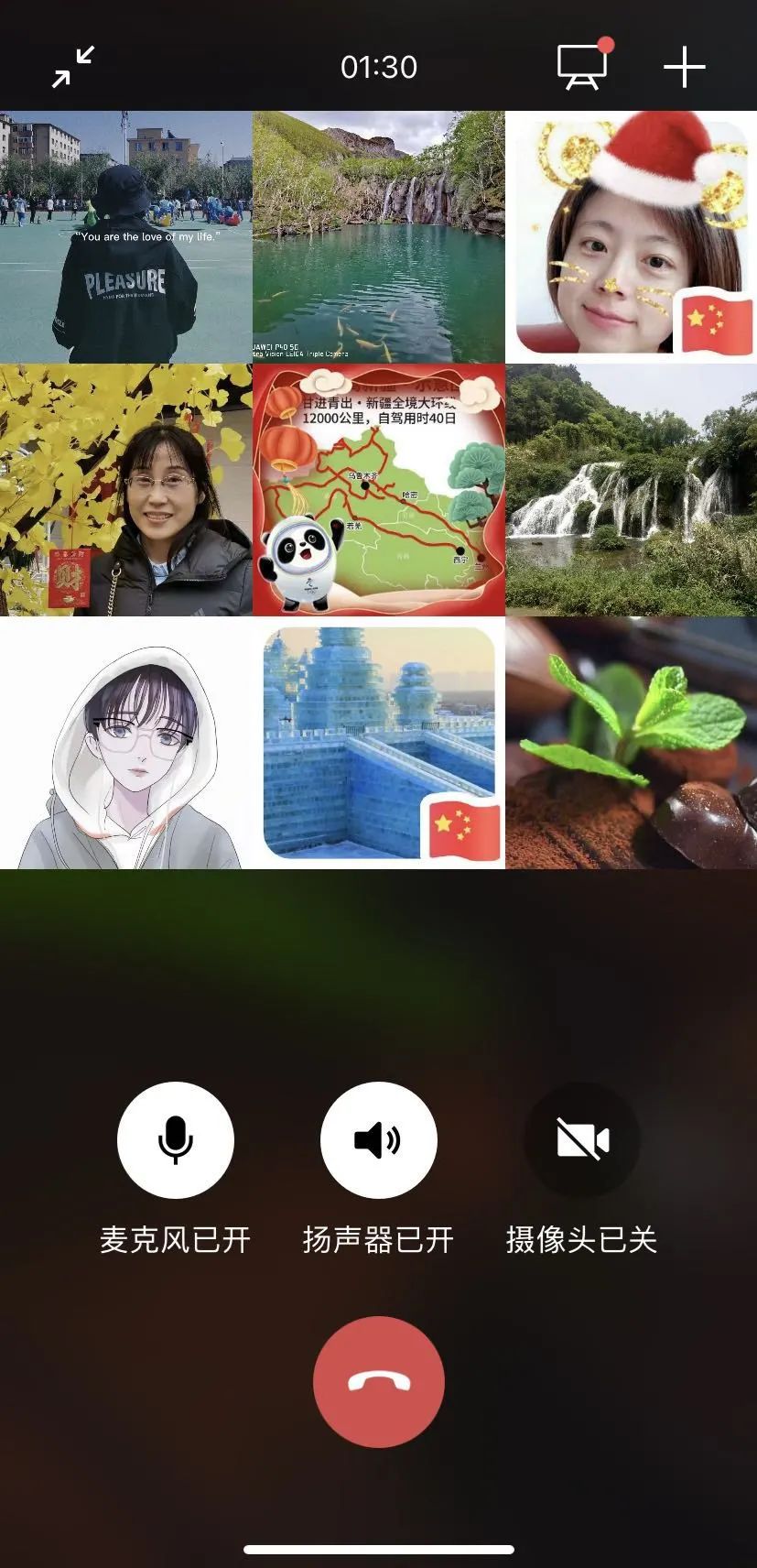The width and height of the screenshot is (757, 1568).
Task: Turn off the speaker
Action: click(378, 1139)
